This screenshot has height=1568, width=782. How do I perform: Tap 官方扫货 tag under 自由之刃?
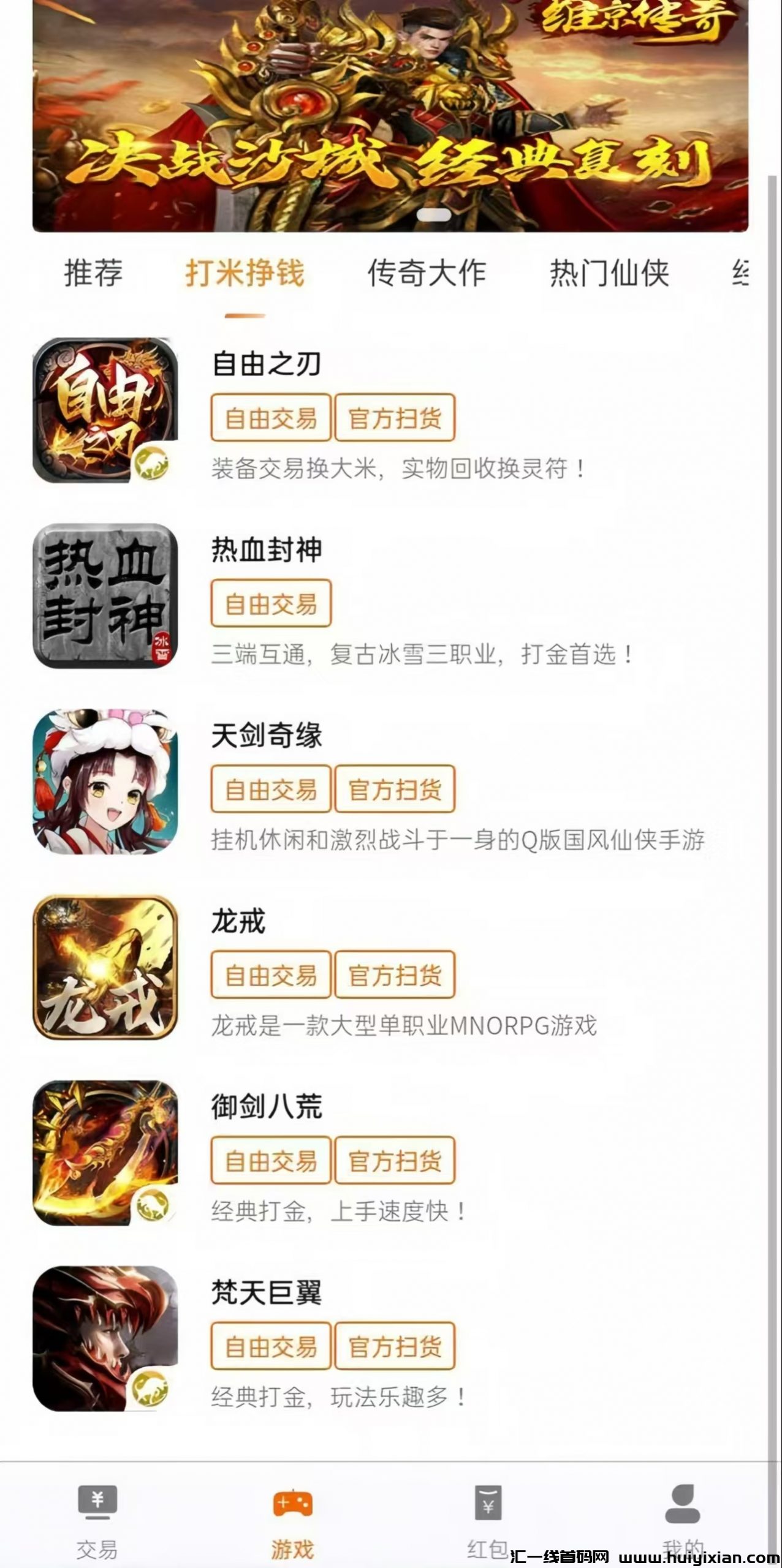395,418
